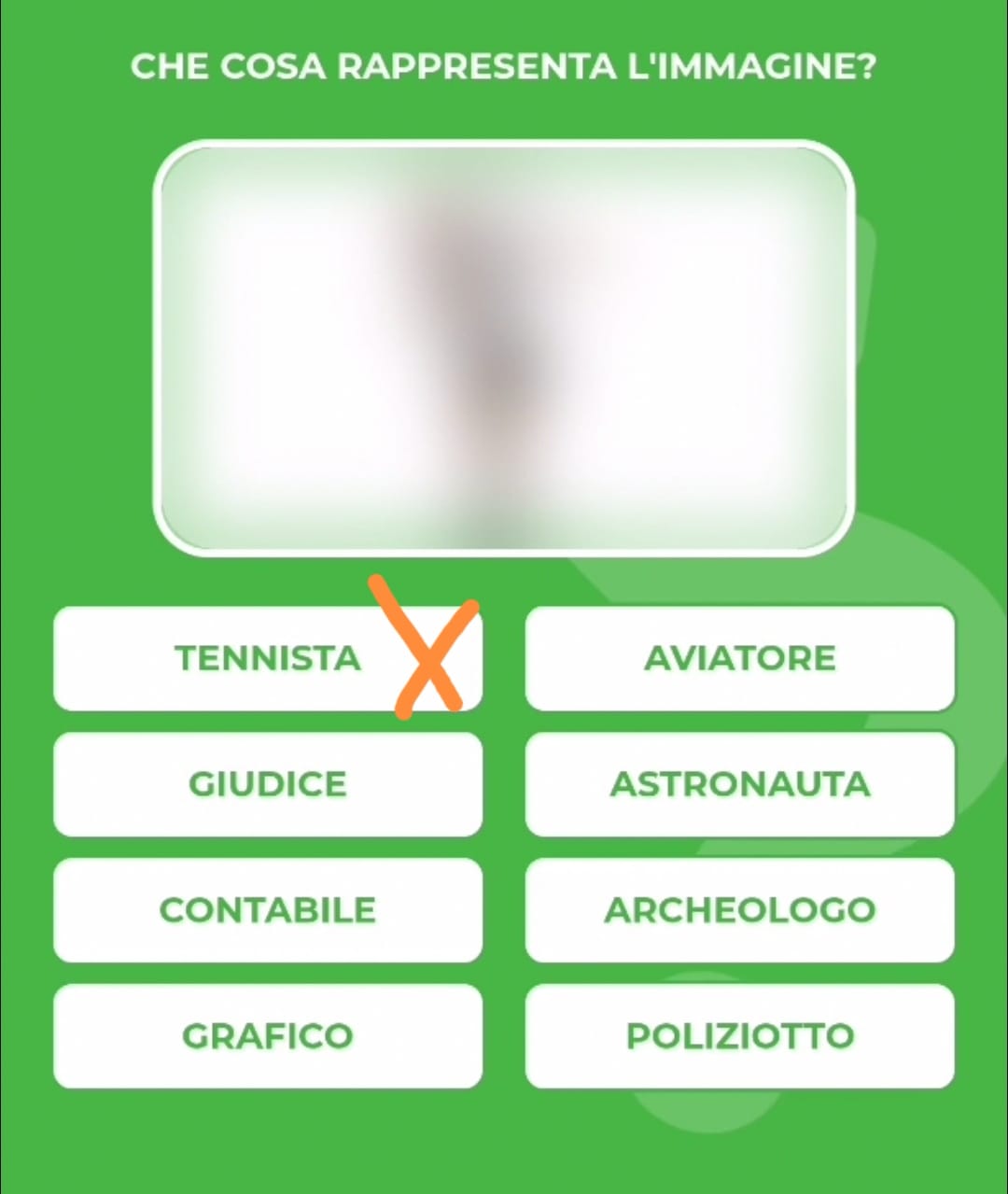Select the TENNISTA answer

pos(267,658)
